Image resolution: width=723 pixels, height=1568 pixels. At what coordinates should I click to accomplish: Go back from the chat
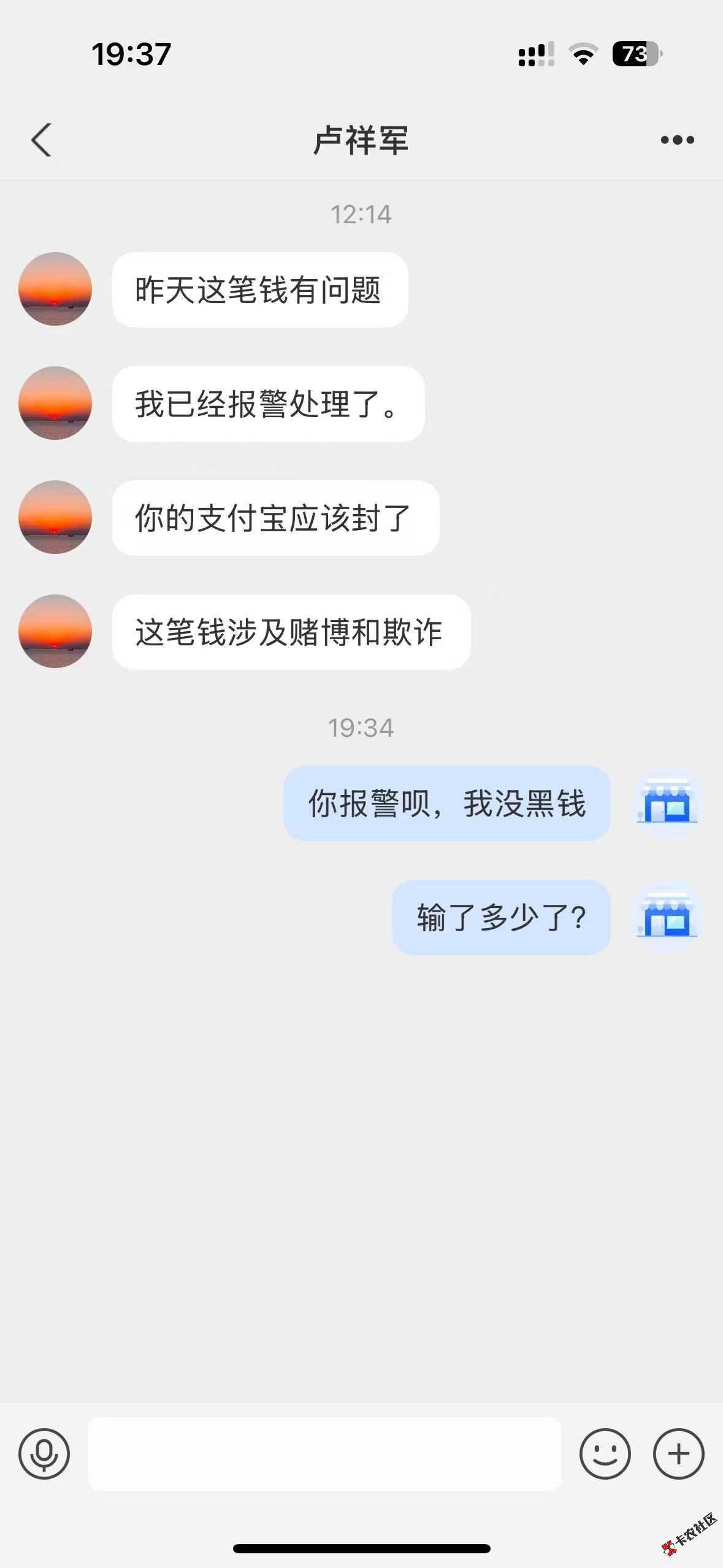[41, 140]
